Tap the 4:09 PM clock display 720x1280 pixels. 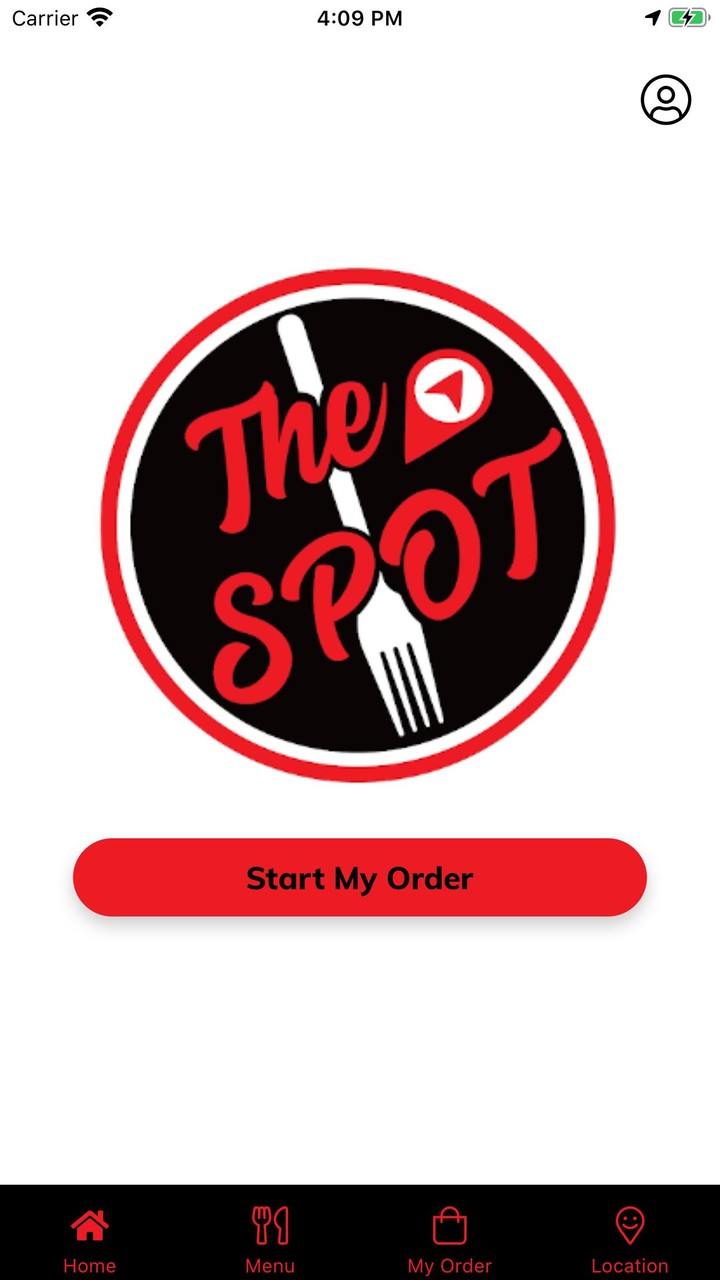pos(359,17)
